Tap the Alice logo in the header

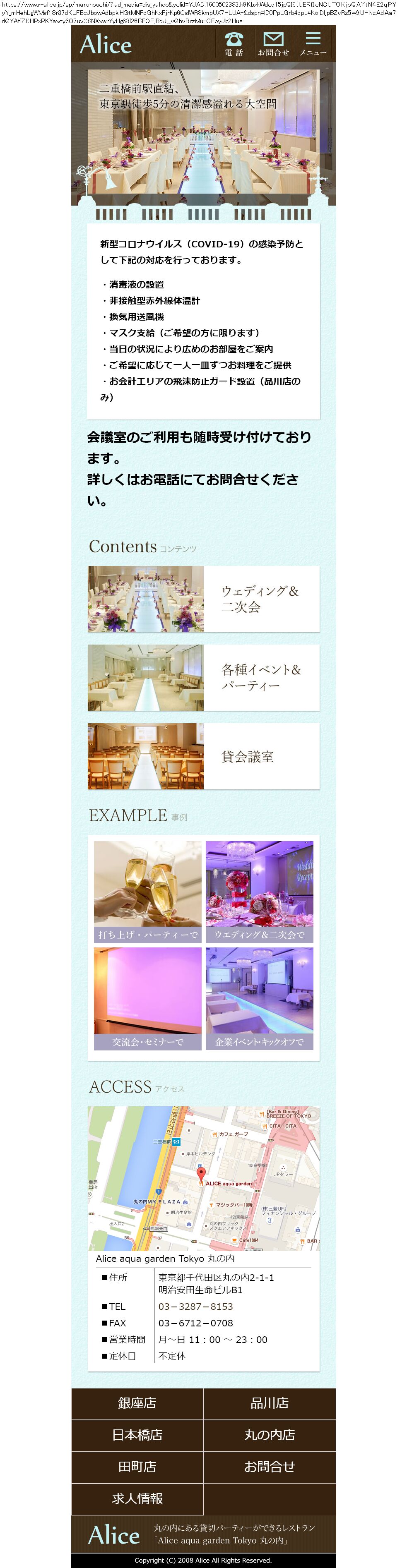[106, 44]
